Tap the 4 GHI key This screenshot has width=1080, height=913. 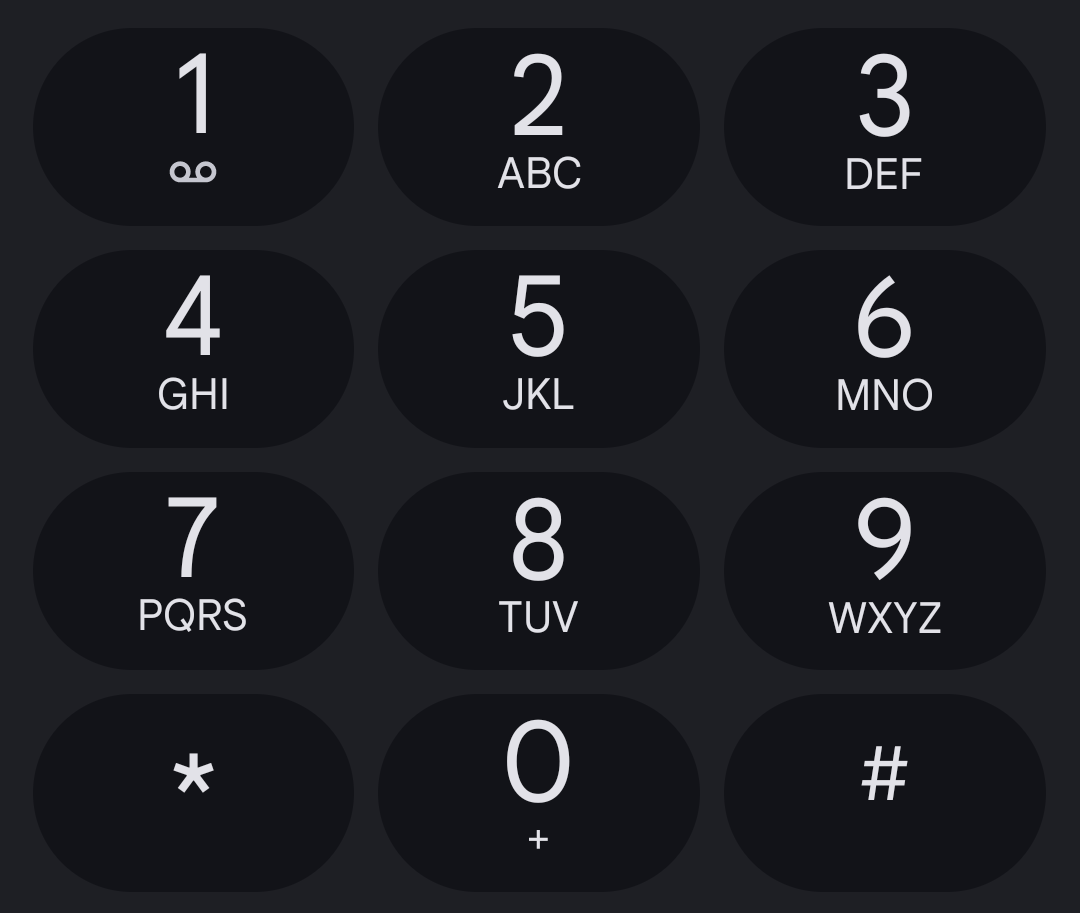193,349
